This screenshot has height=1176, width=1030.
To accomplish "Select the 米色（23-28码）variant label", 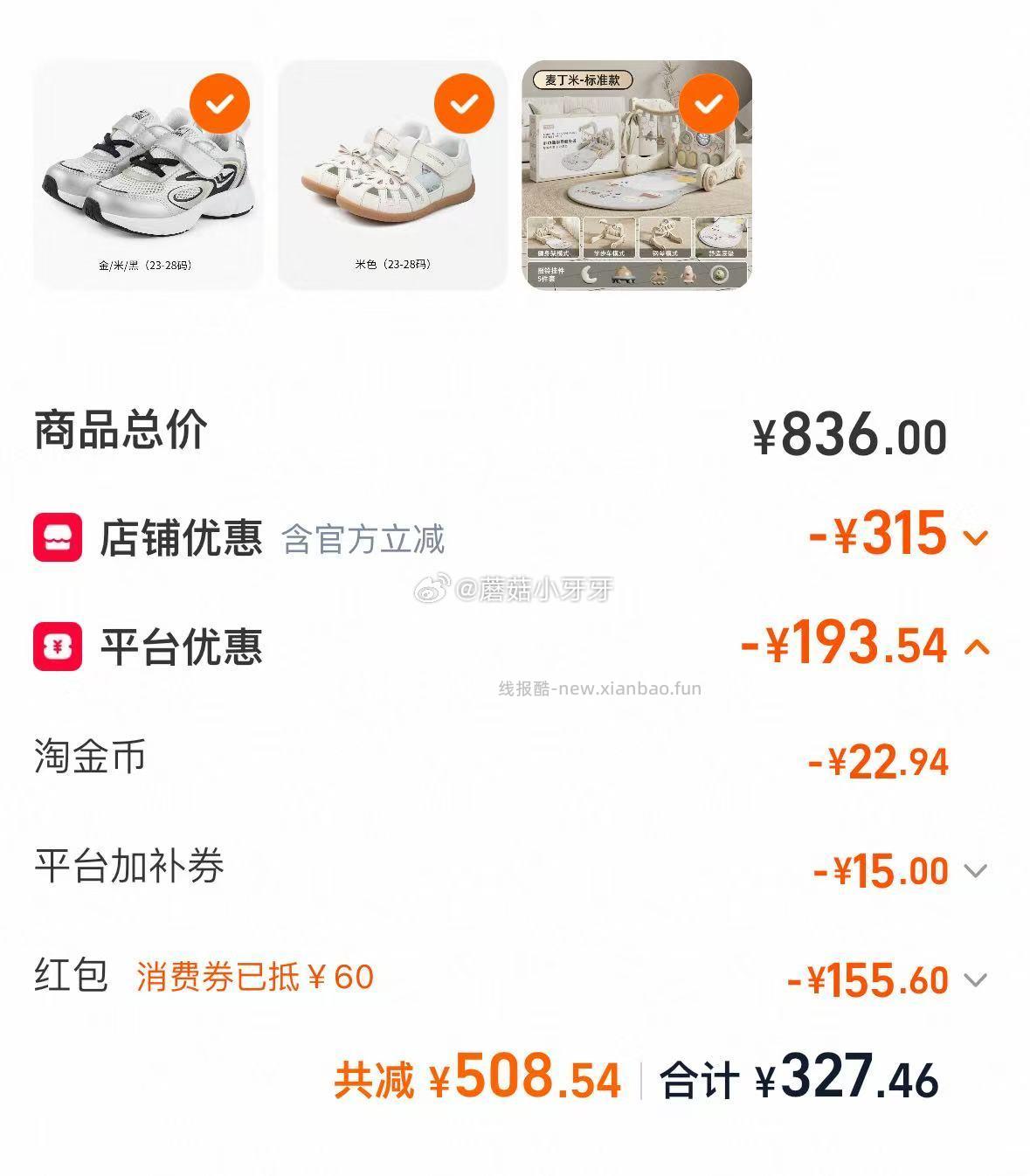I will pyautogui.click(x=393, y=262).
